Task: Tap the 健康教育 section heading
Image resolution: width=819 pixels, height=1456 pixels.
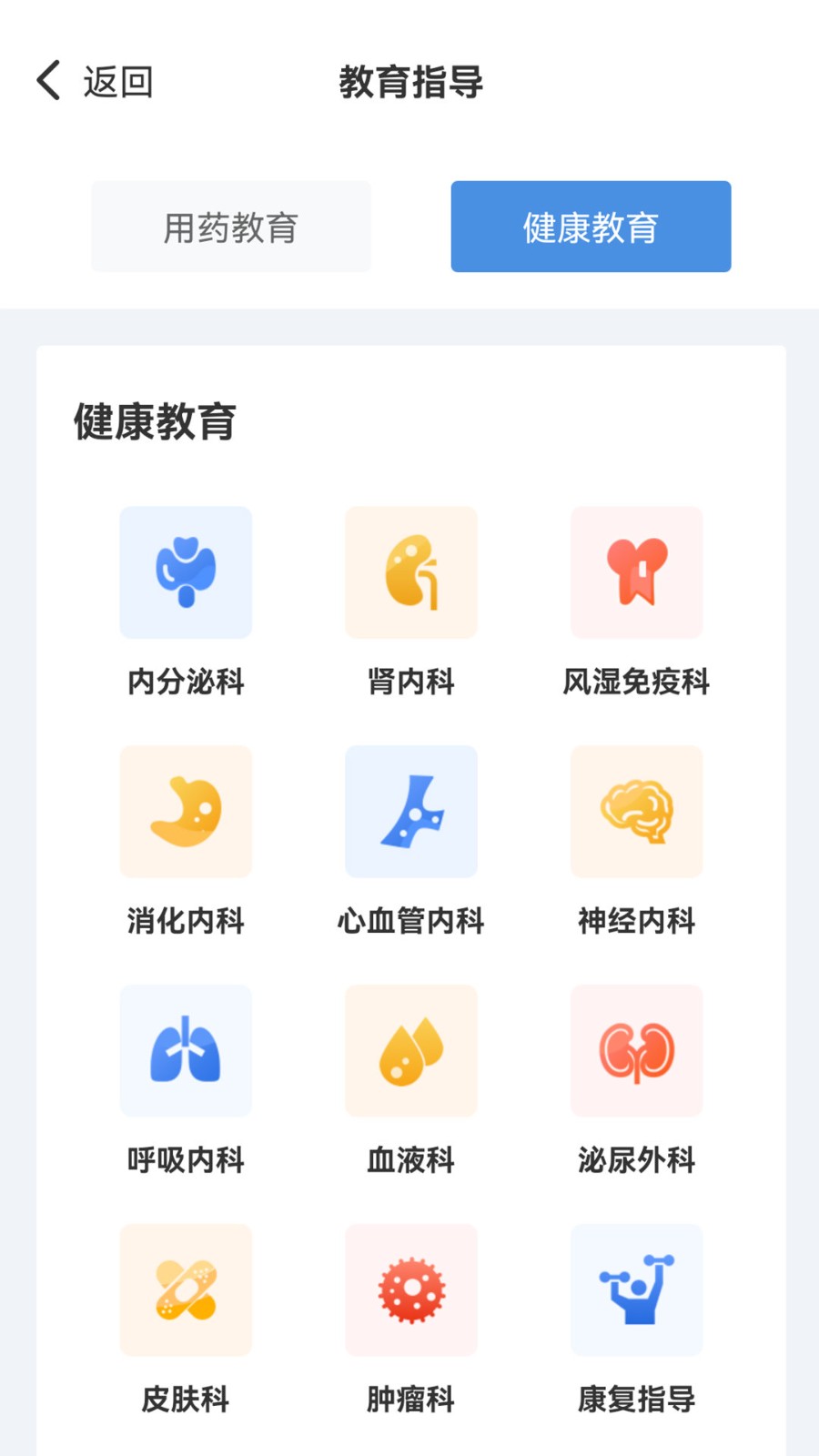Action: pyautogui.click(x=154, y=421)
